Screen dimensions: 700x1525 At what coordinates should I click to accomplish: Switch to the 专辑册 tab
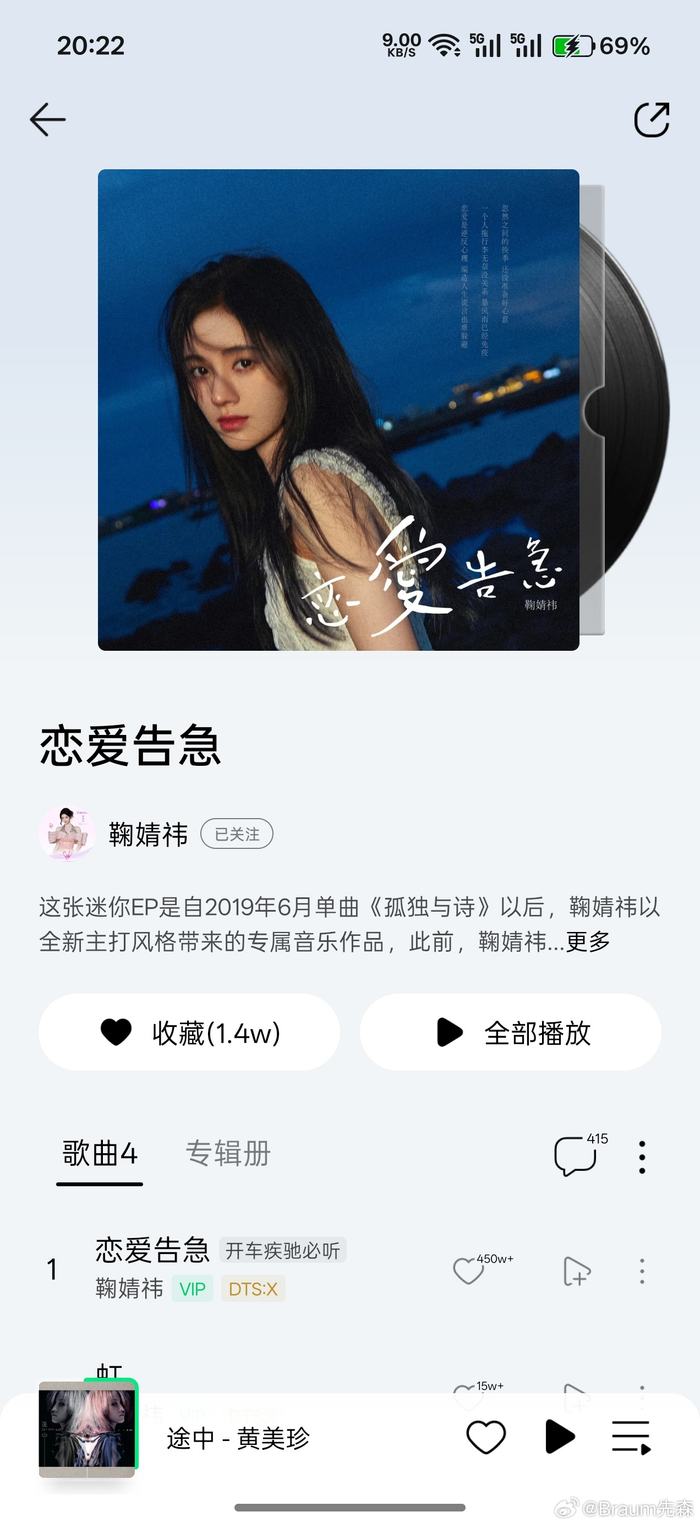228,1154
